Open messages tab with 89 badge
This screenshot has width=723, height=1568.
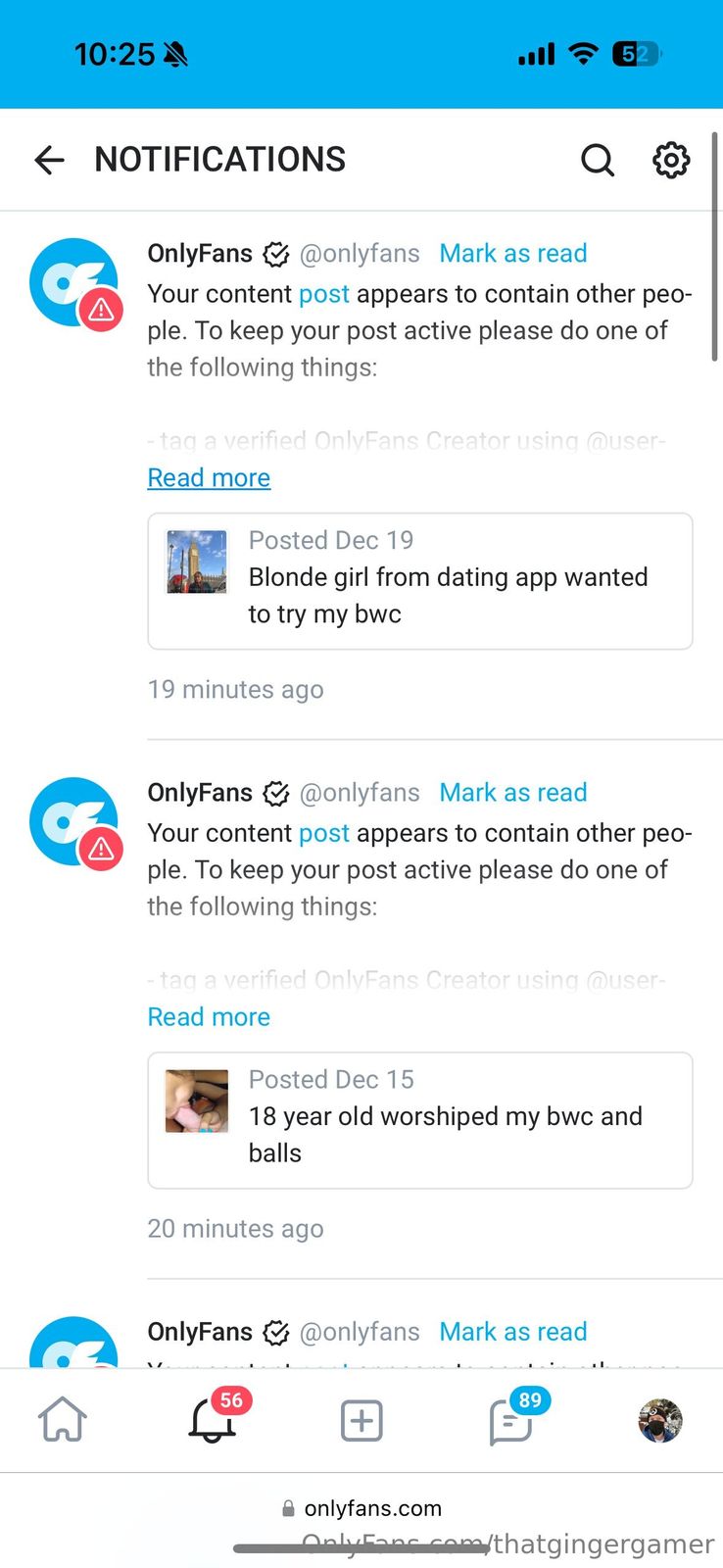tap(510, 1420)
